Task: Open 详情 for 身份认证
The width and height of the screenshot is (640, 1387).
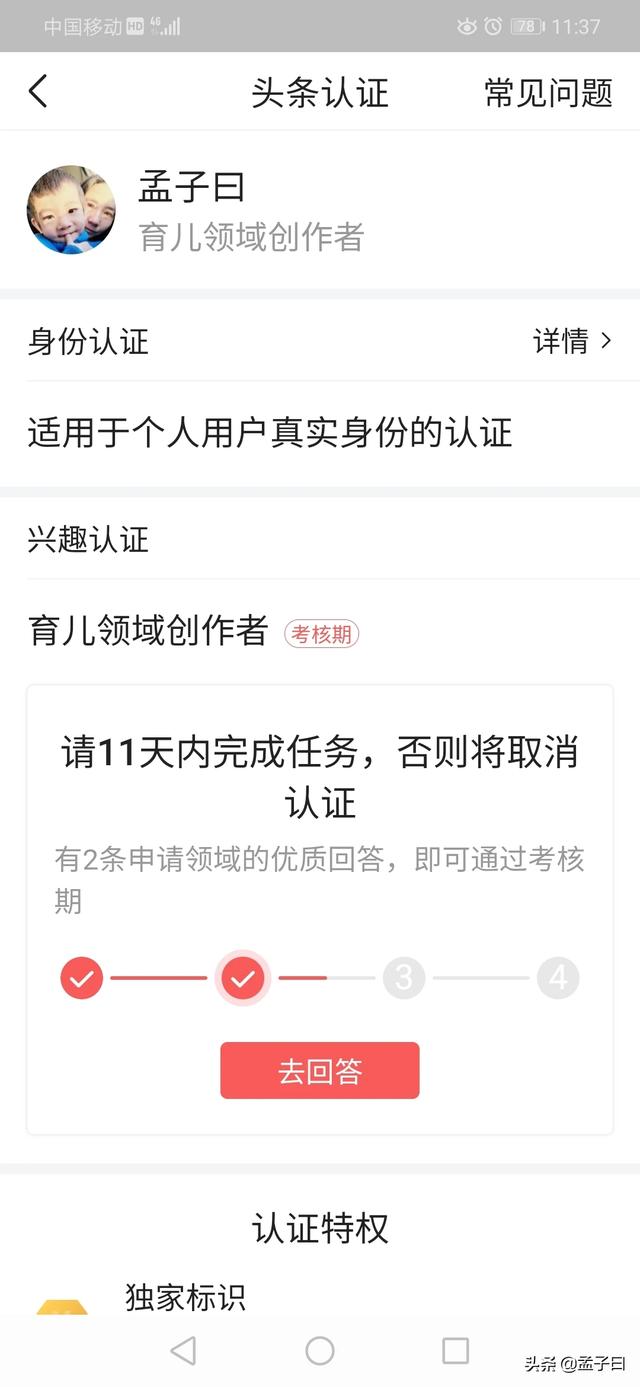Action: 572,341
